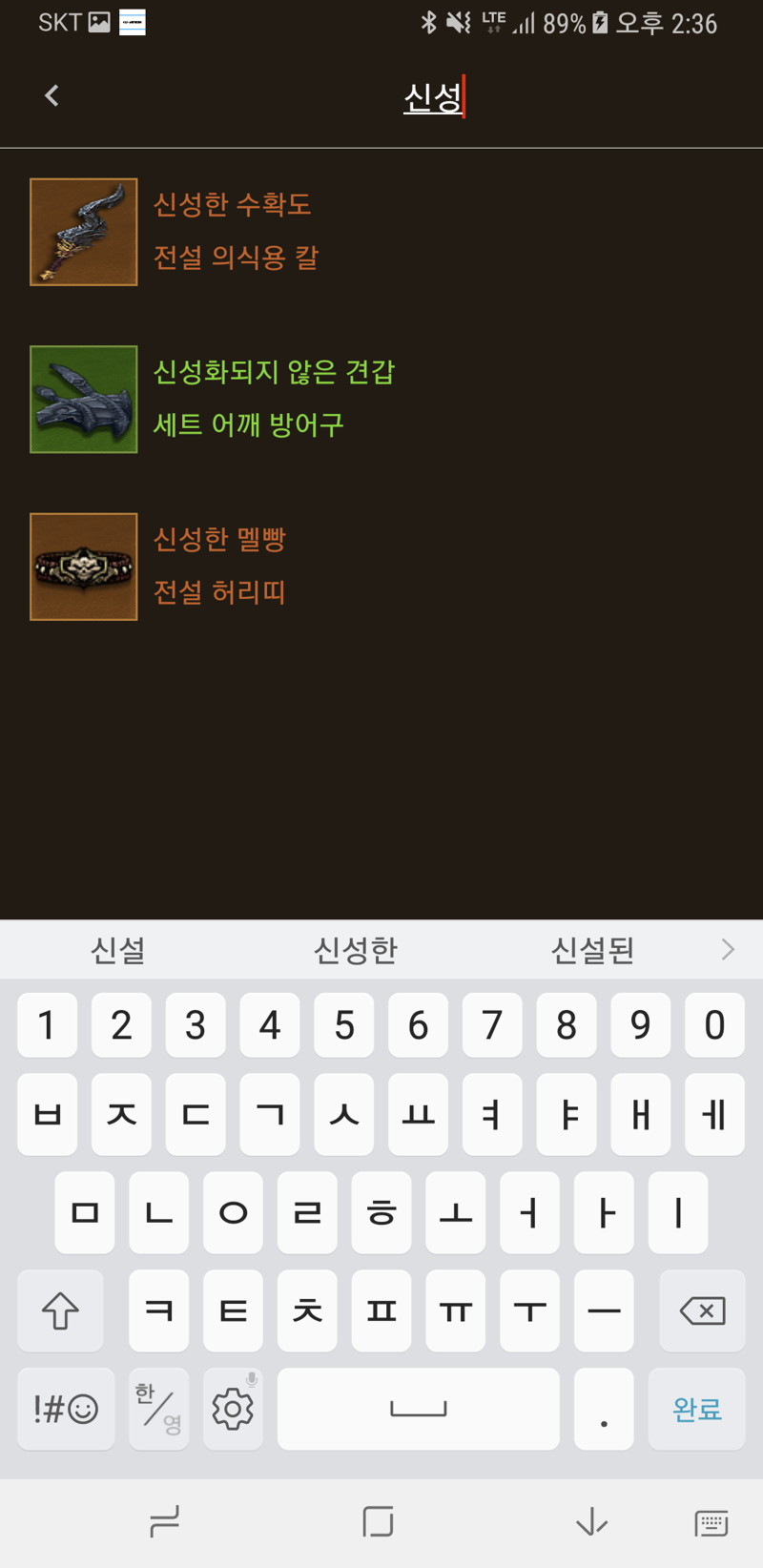The image size is (763, 1568).
Task: Choose the keyboard suggestion 신설된
Action: coord(592,950)
